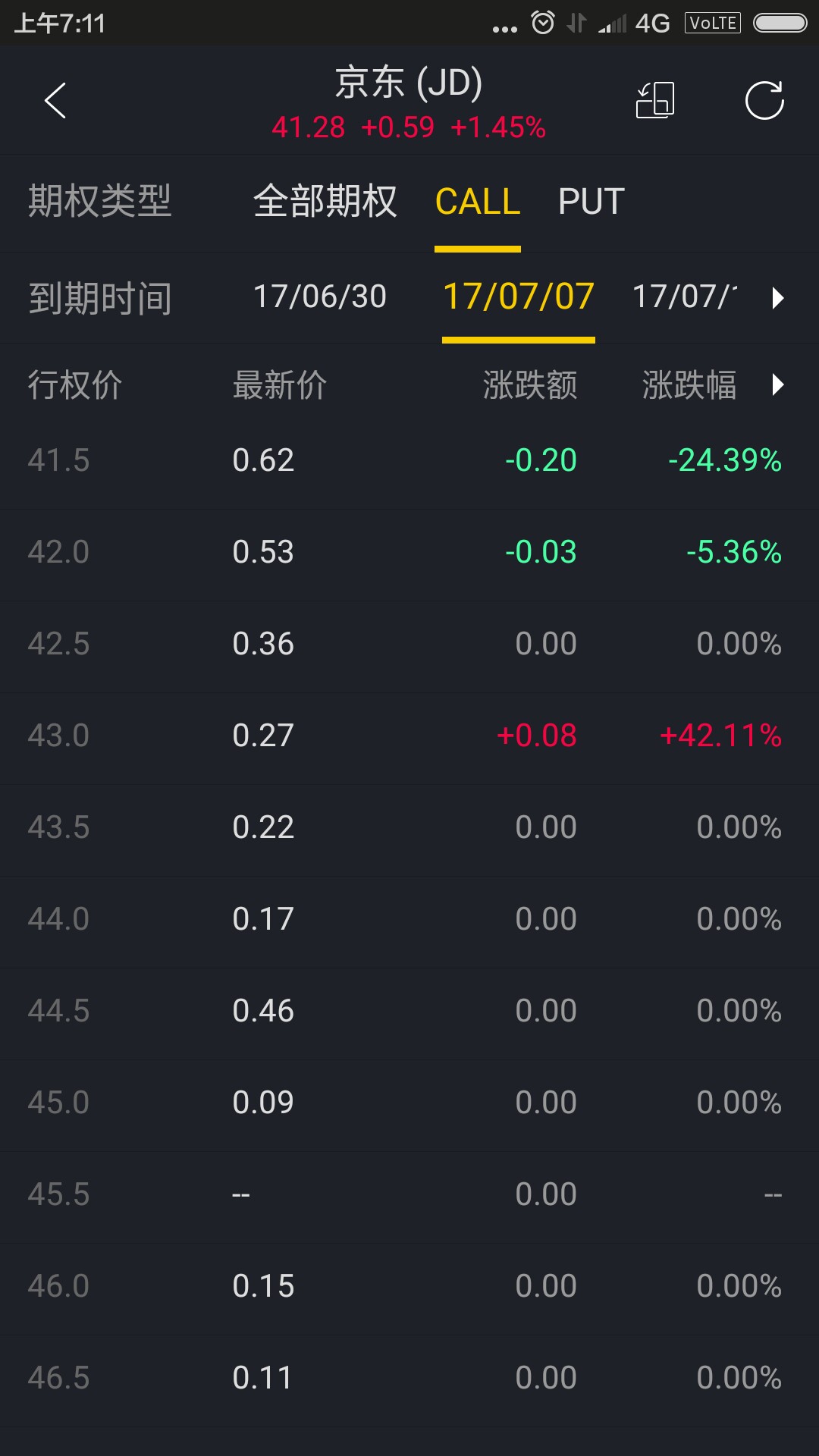
Task: Open the 42.0 strike call option
Action: pos(409,552)
